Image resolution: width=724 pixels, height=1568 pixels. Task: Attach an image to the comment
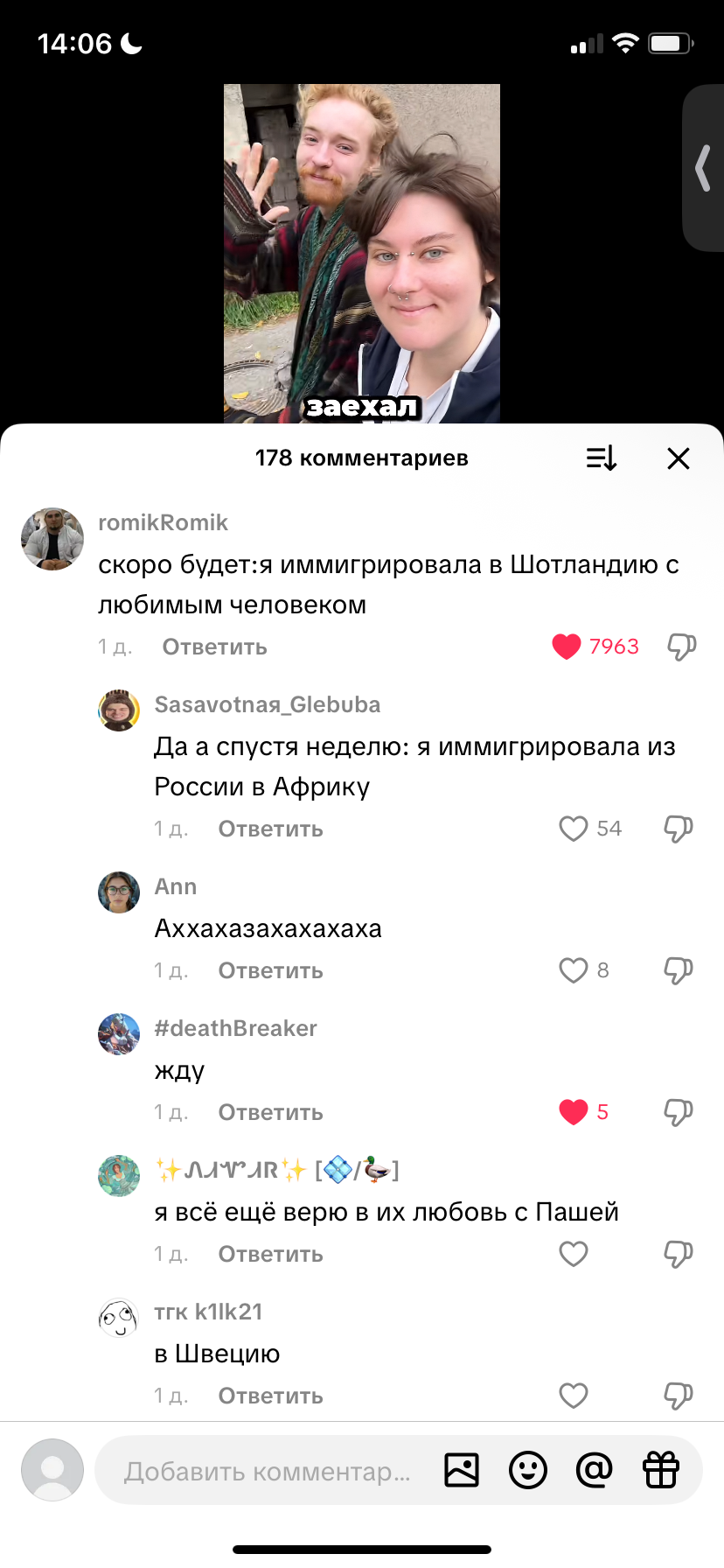point(462,1470)
